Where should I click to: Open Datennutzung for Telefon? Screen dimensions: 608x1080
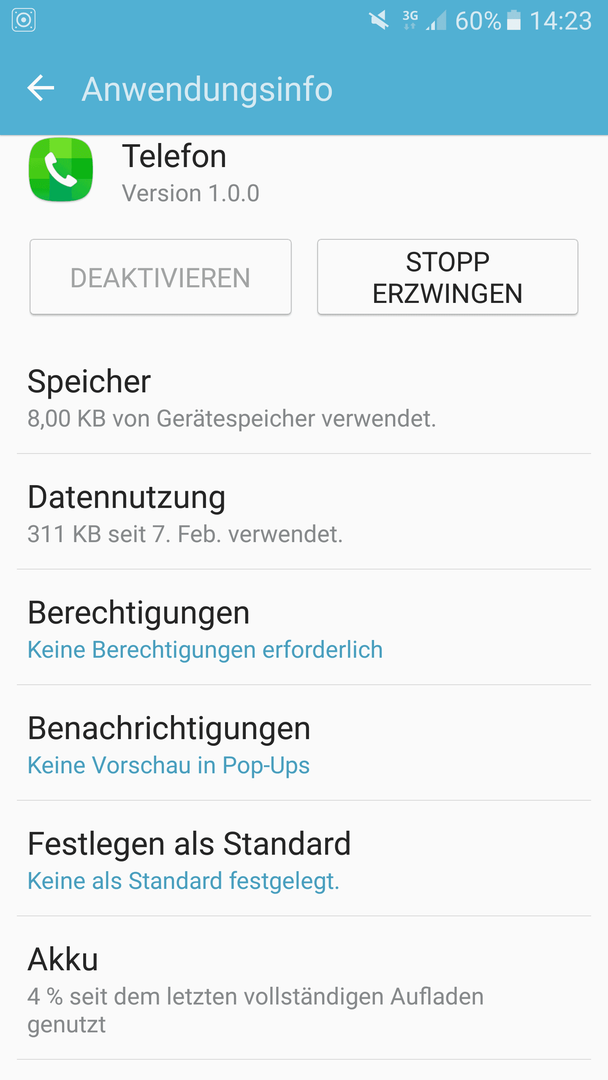304,512
